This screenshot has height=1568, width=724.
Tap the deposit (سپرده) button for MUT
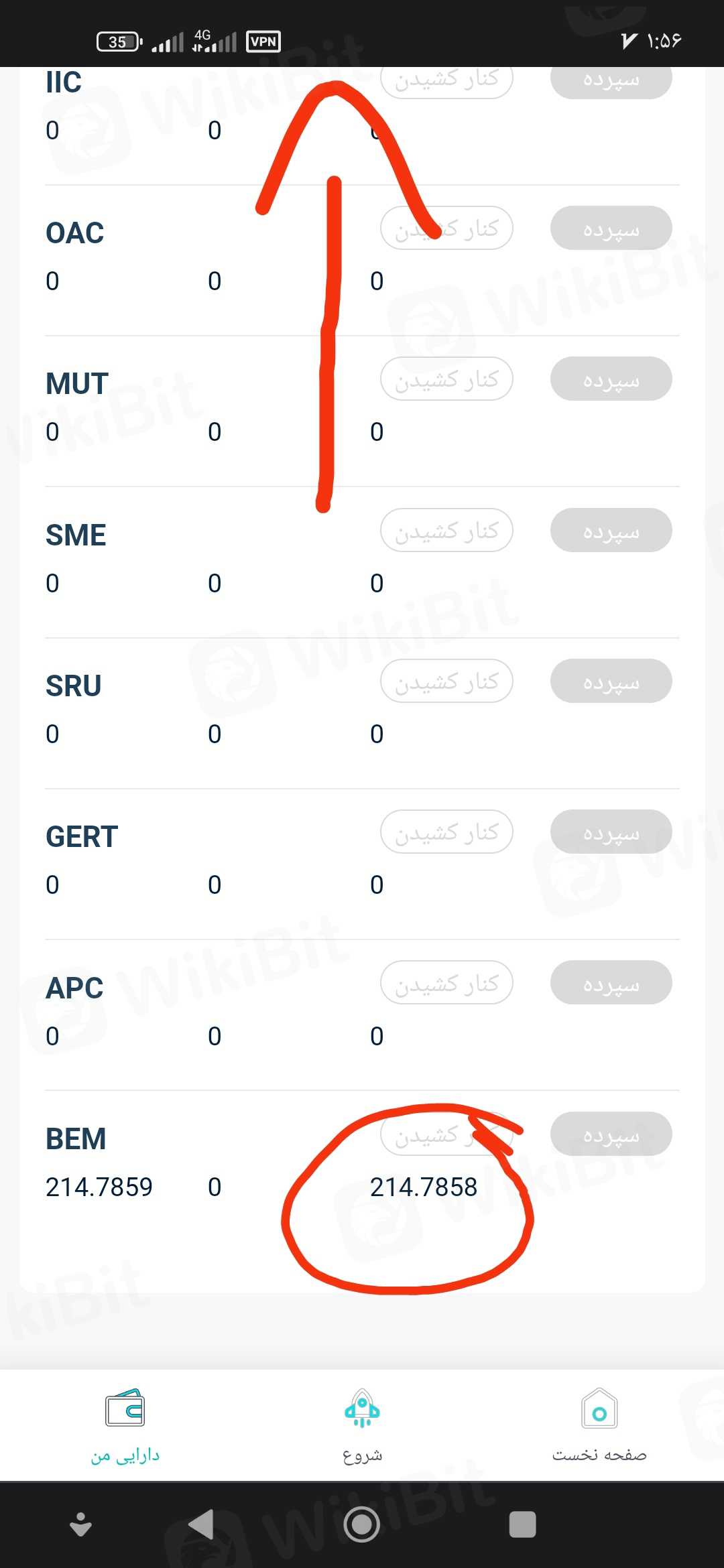(611, 379)
